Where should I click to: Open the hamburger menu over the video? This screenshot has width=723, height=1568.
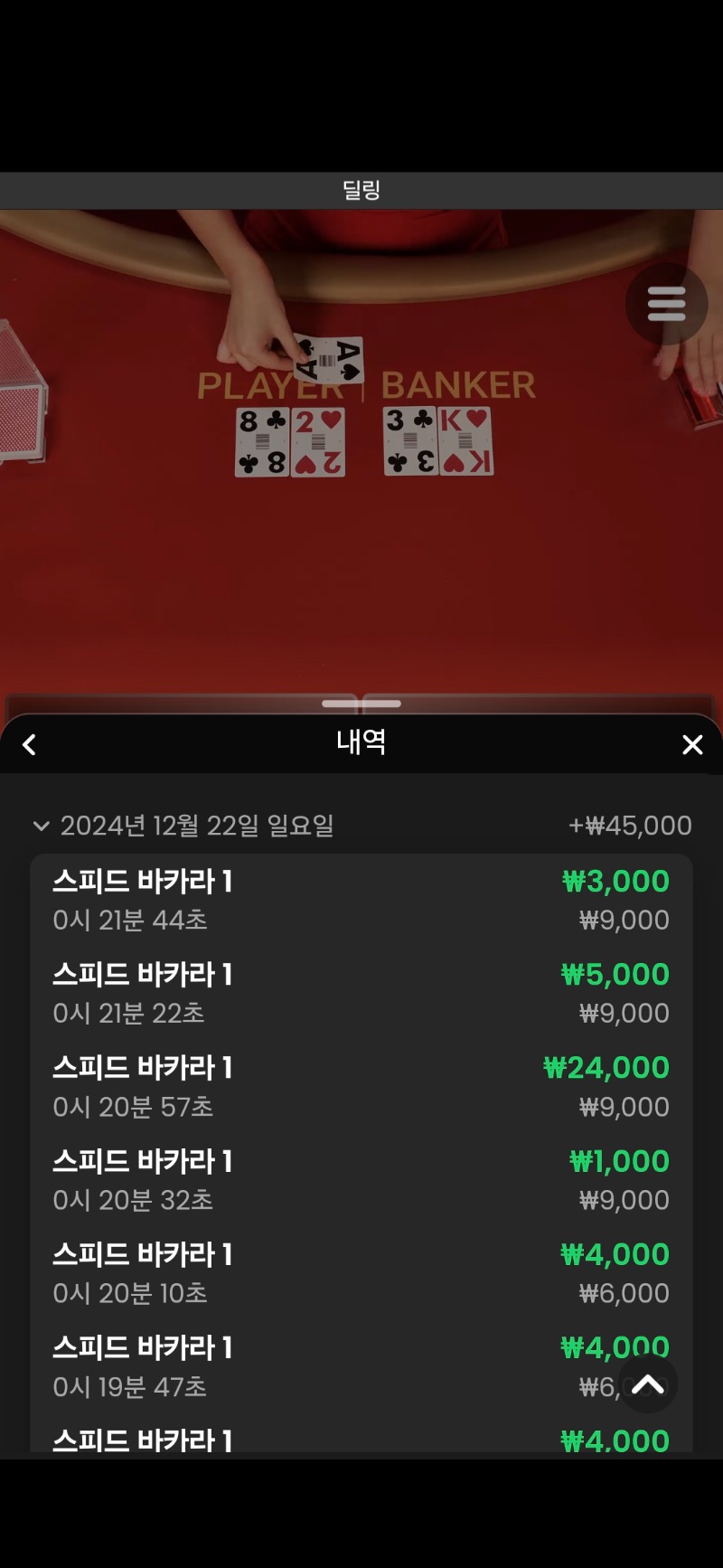click(x=666, y=304)
